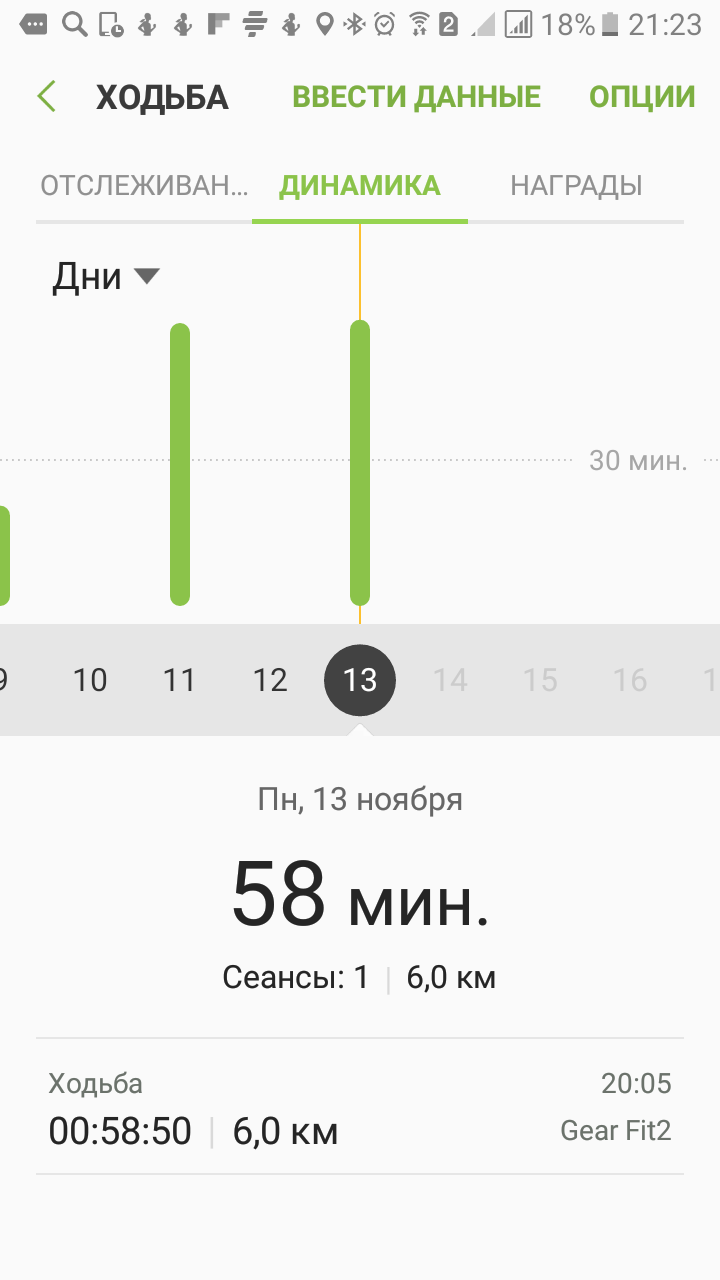Viewport: 720px width, 1280px height.
Task: Select day 11 on the timeline
Action: (179, 680)
